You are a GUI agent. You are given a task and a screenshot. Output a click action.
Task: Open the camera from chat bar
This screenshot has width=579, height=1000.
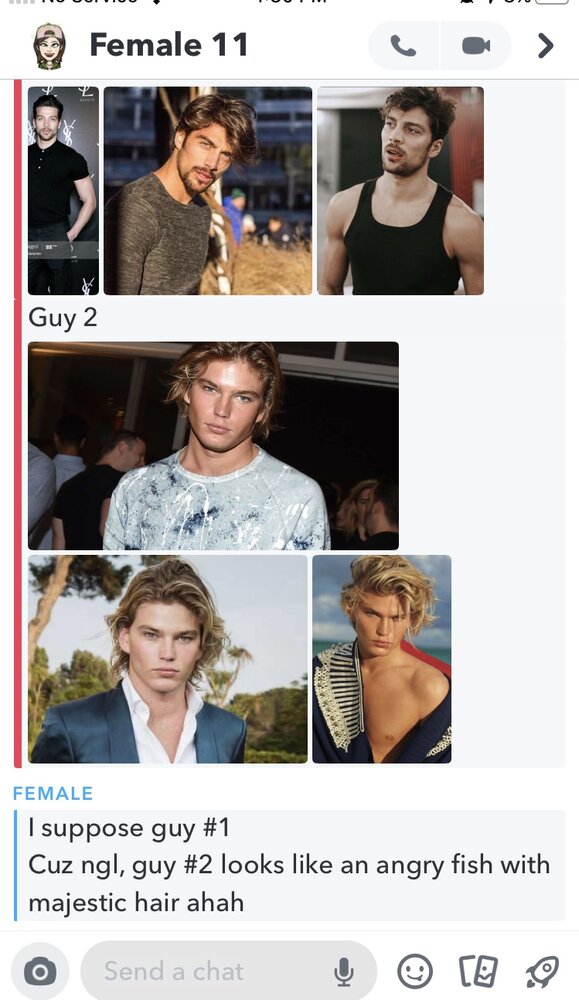point(40,972)
